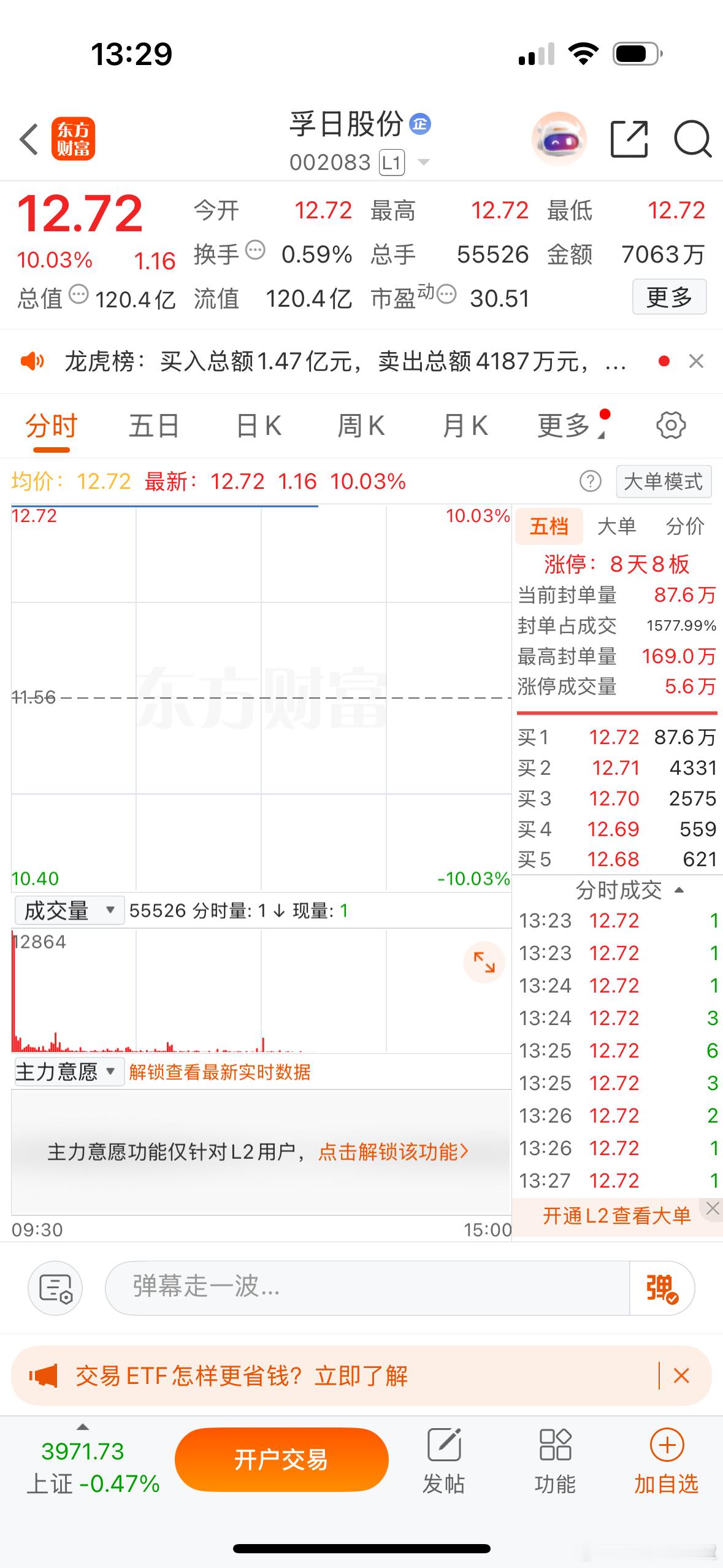Enable 大单模式 mode
The image size is (723, 1568).
(663, 482)
